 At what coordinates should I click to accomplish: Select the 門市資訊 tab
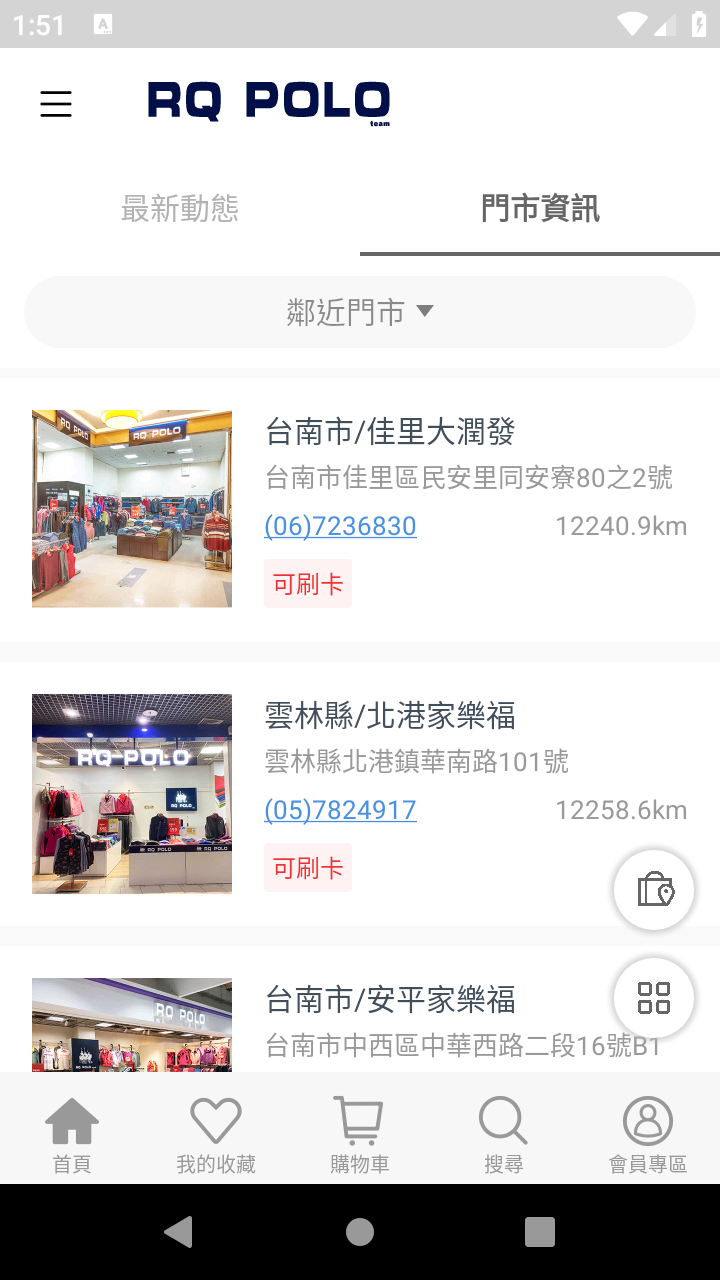tap(540, 208)
